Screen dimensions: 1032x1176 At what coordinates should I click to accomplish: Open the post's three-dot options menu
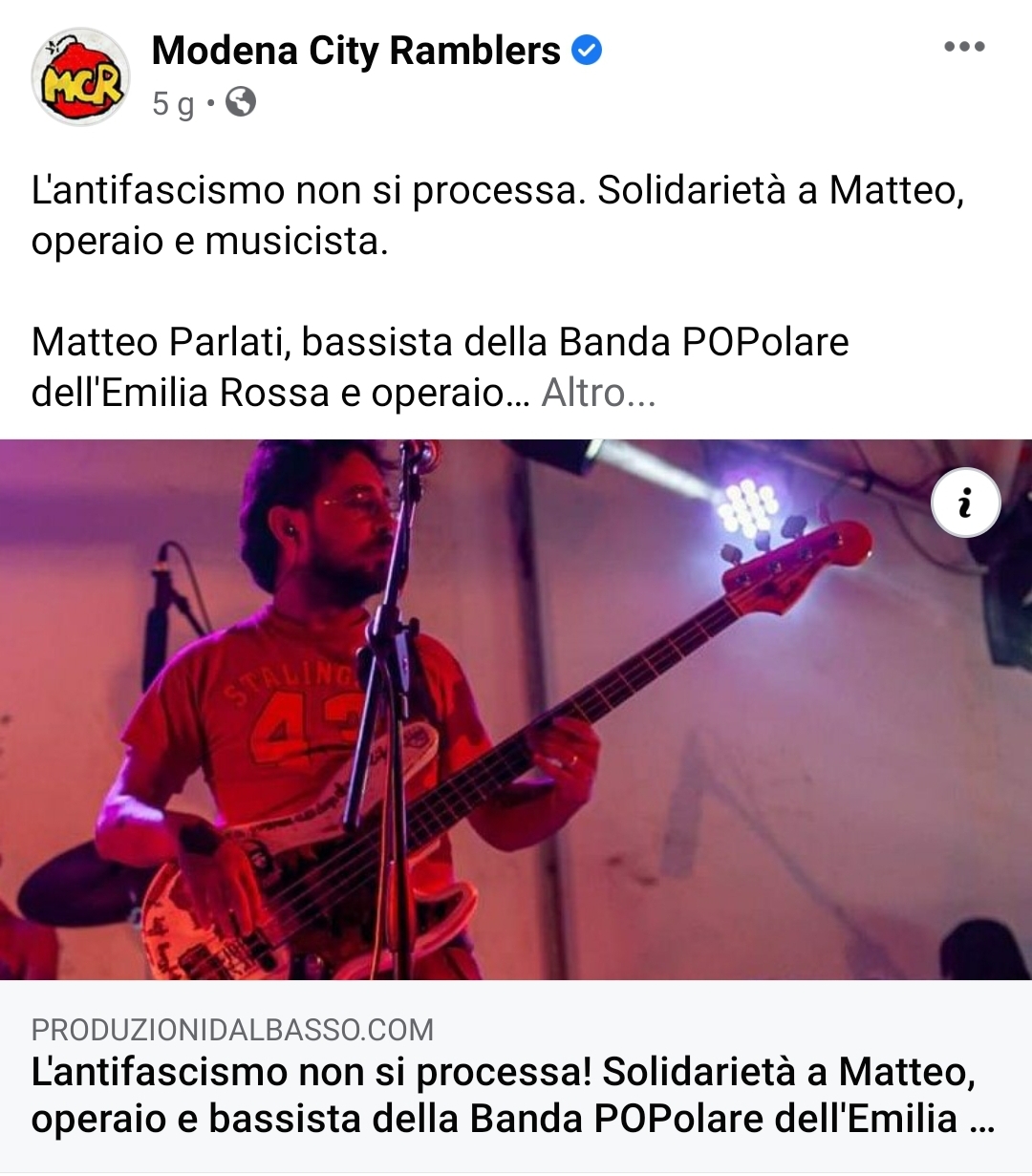pos(963,47)
